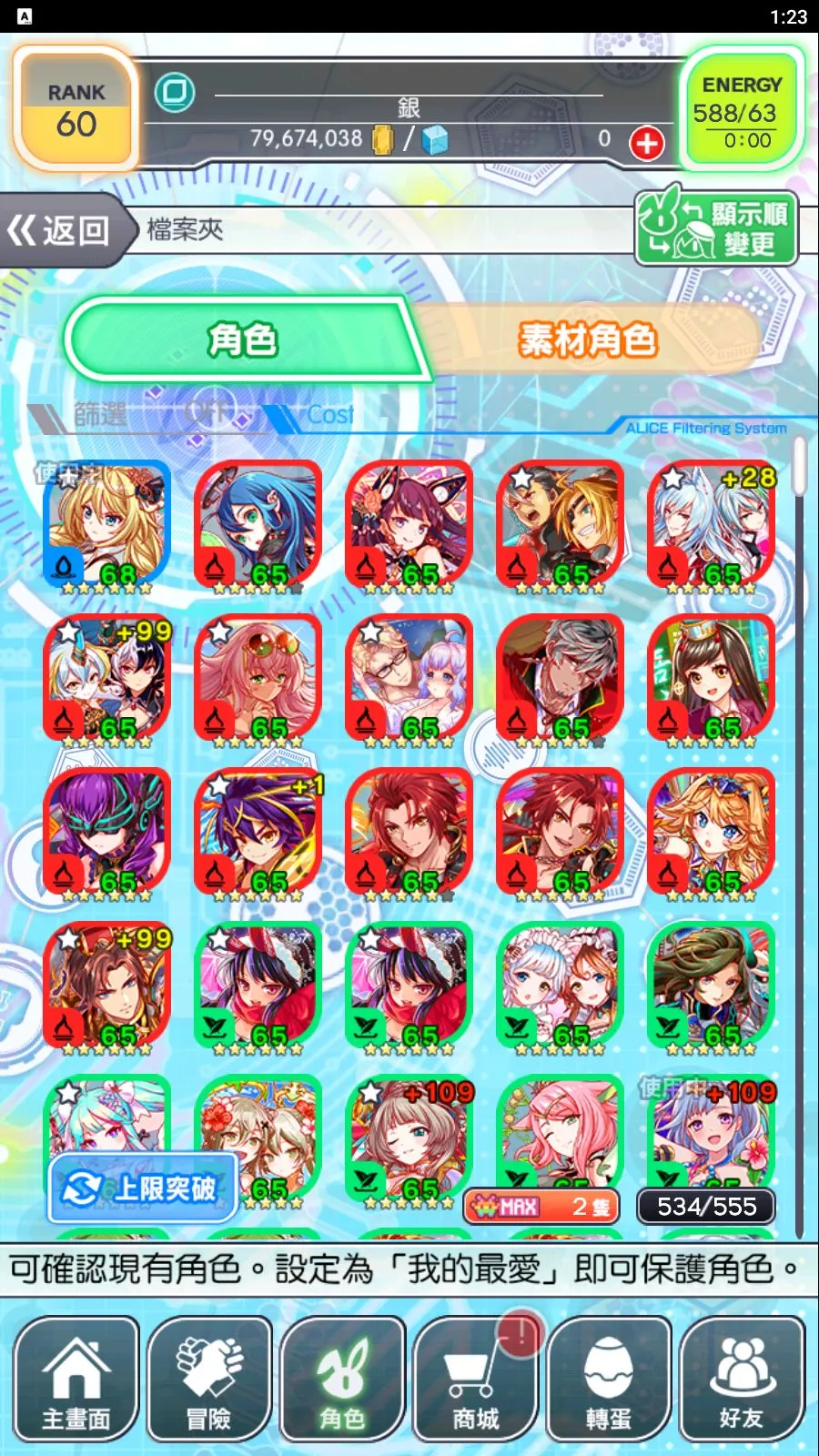Open the masked purple-haired fire character

pos(107,831)
